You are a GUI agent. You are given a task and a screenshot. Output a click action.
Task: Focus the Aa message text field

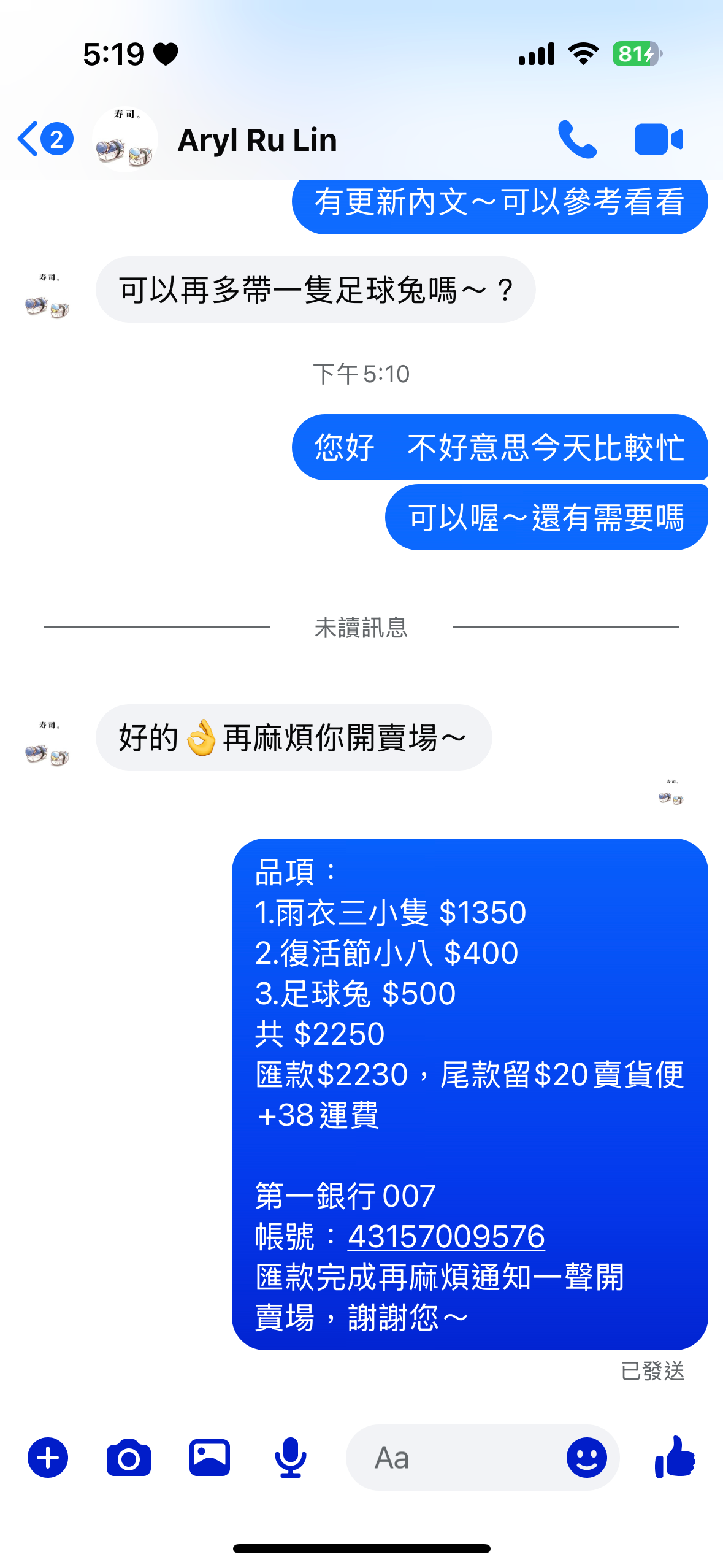(454, 1458)
